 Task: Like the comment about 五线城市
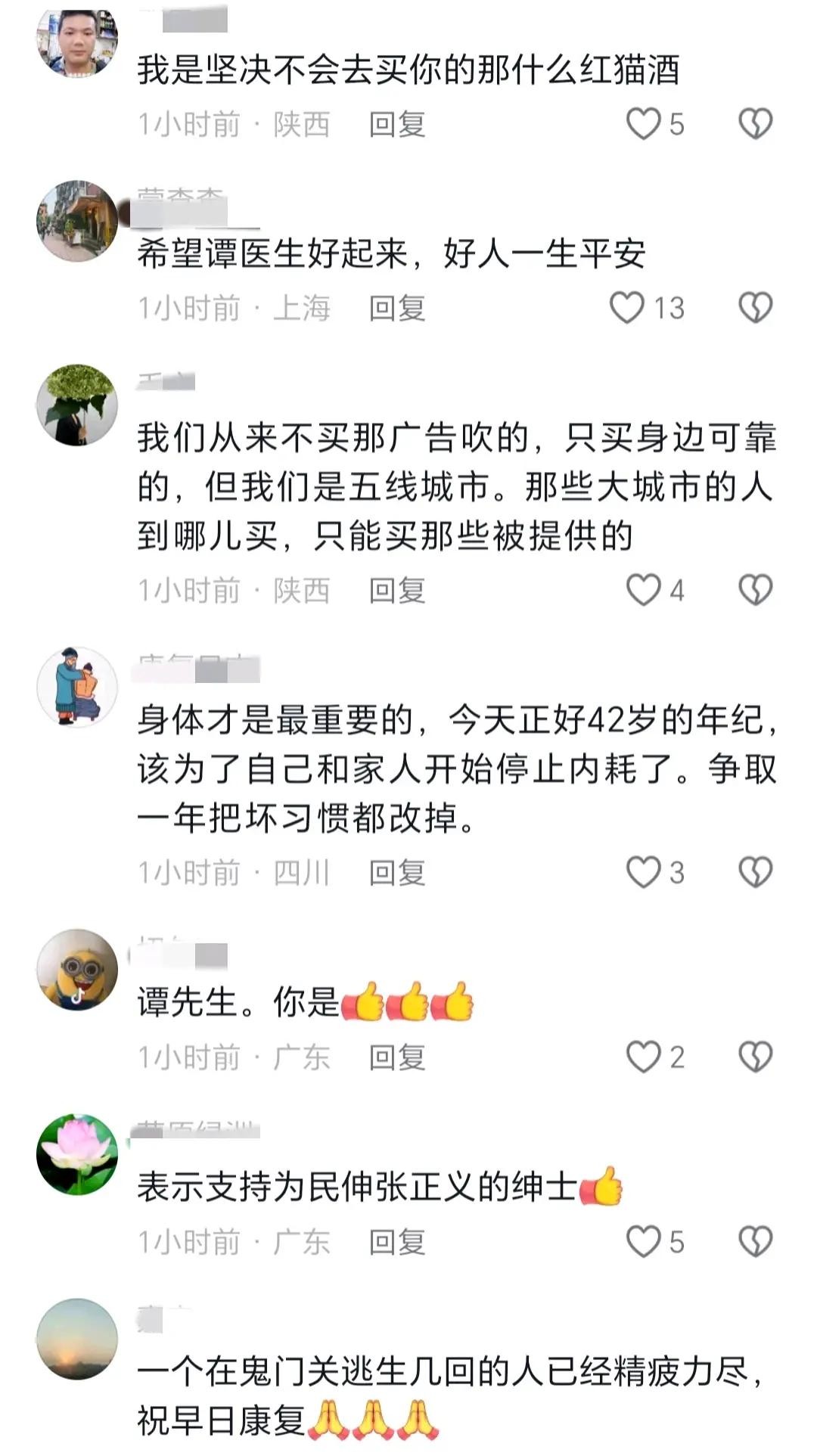pos(644,590)
